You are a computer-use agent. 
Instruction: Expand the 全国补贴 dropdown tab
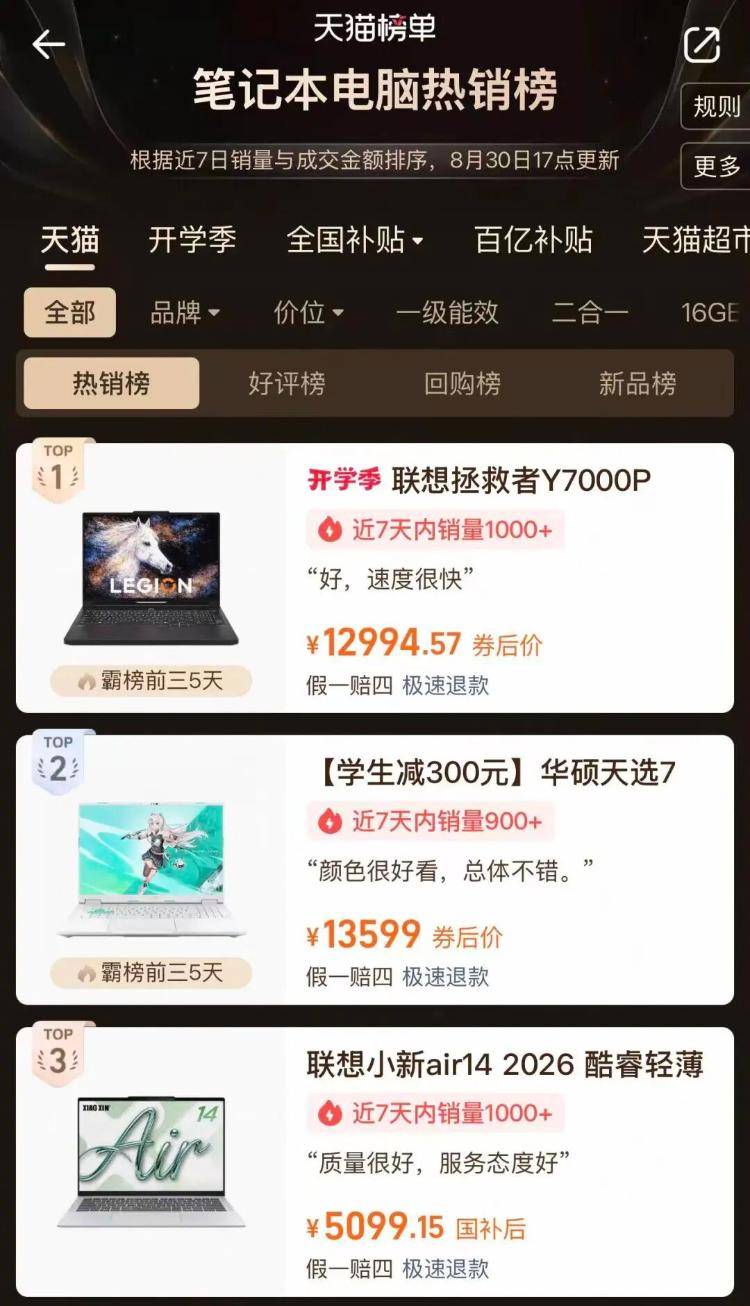coord(355,240)
